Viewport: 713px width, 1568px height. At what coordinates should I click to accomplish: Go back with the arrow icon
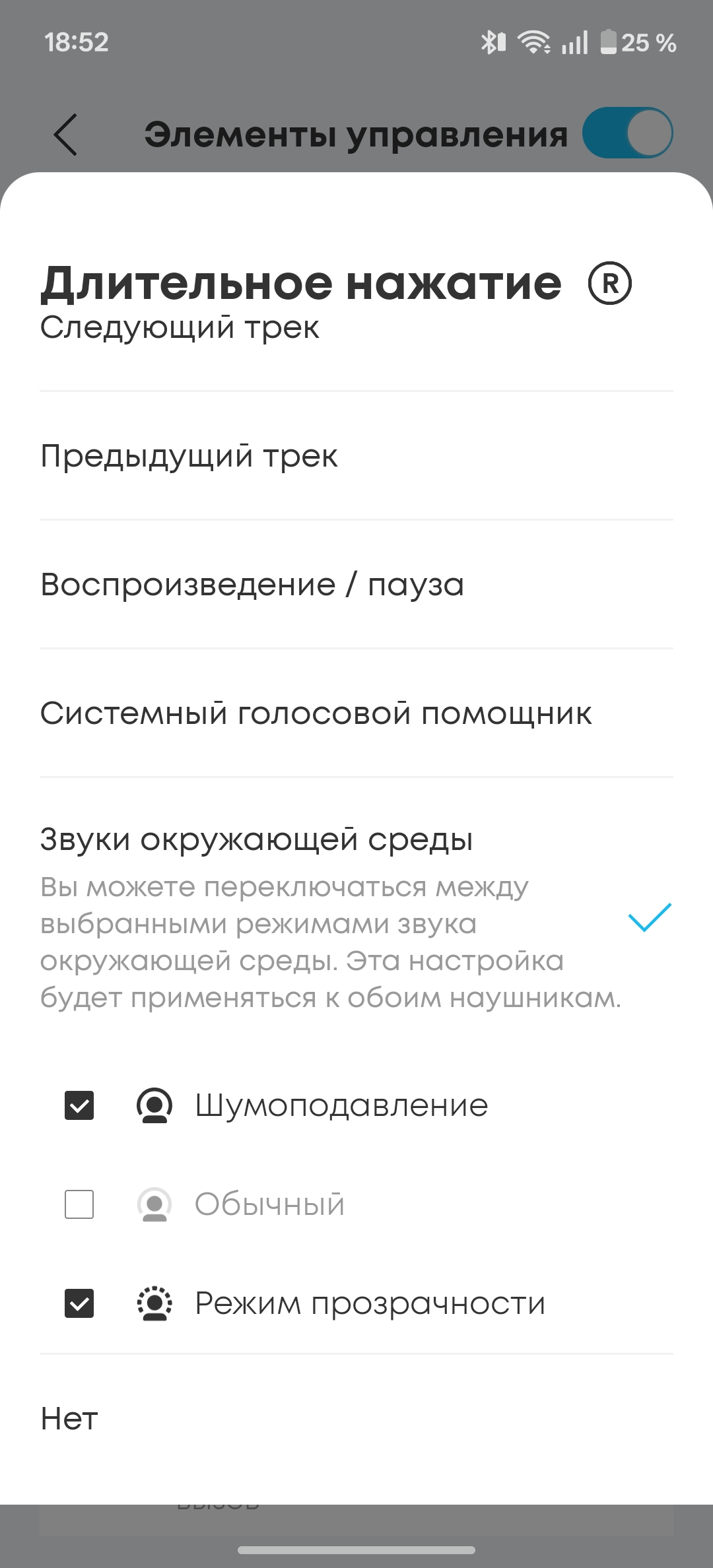click(65, 134)
